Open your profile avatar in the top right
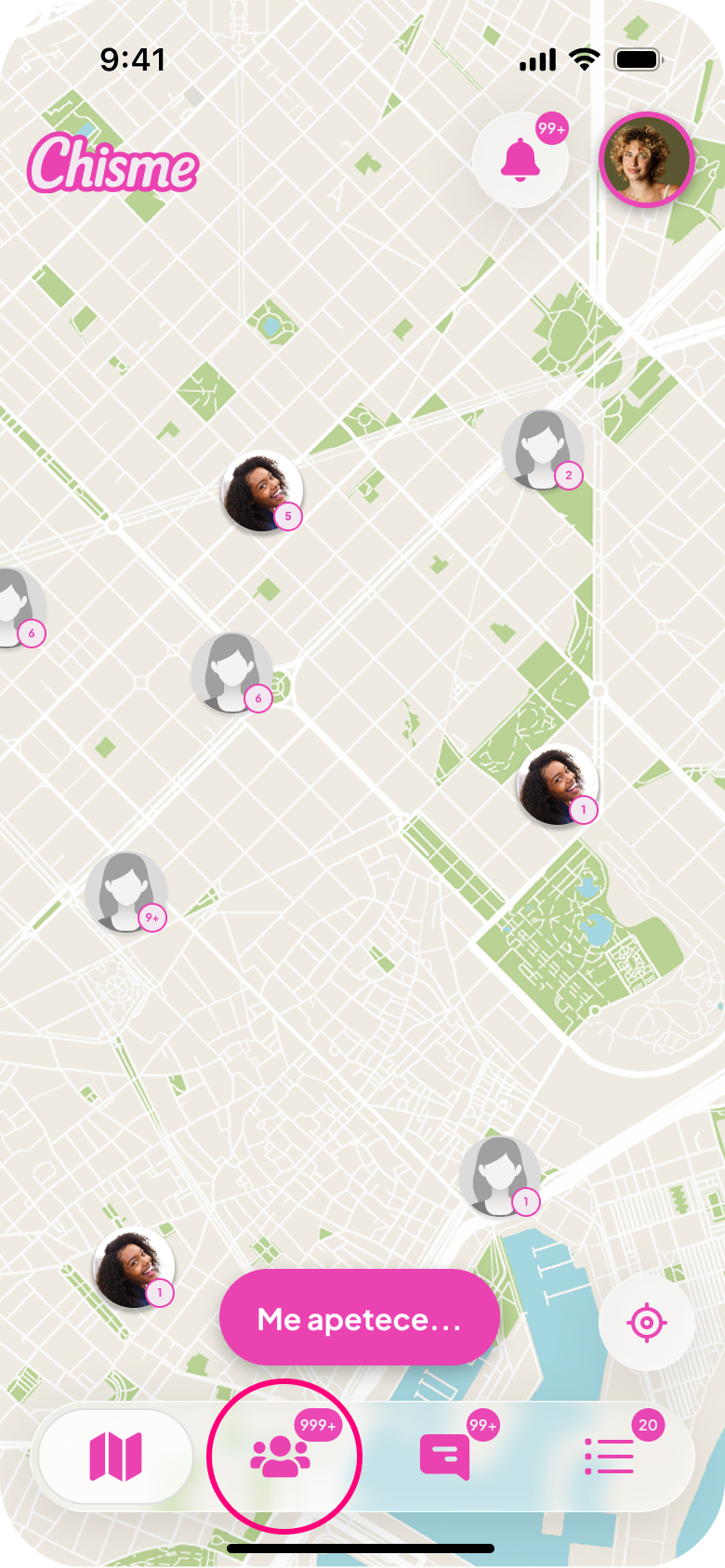725x1568 pixels. click(x=646, y=160)
